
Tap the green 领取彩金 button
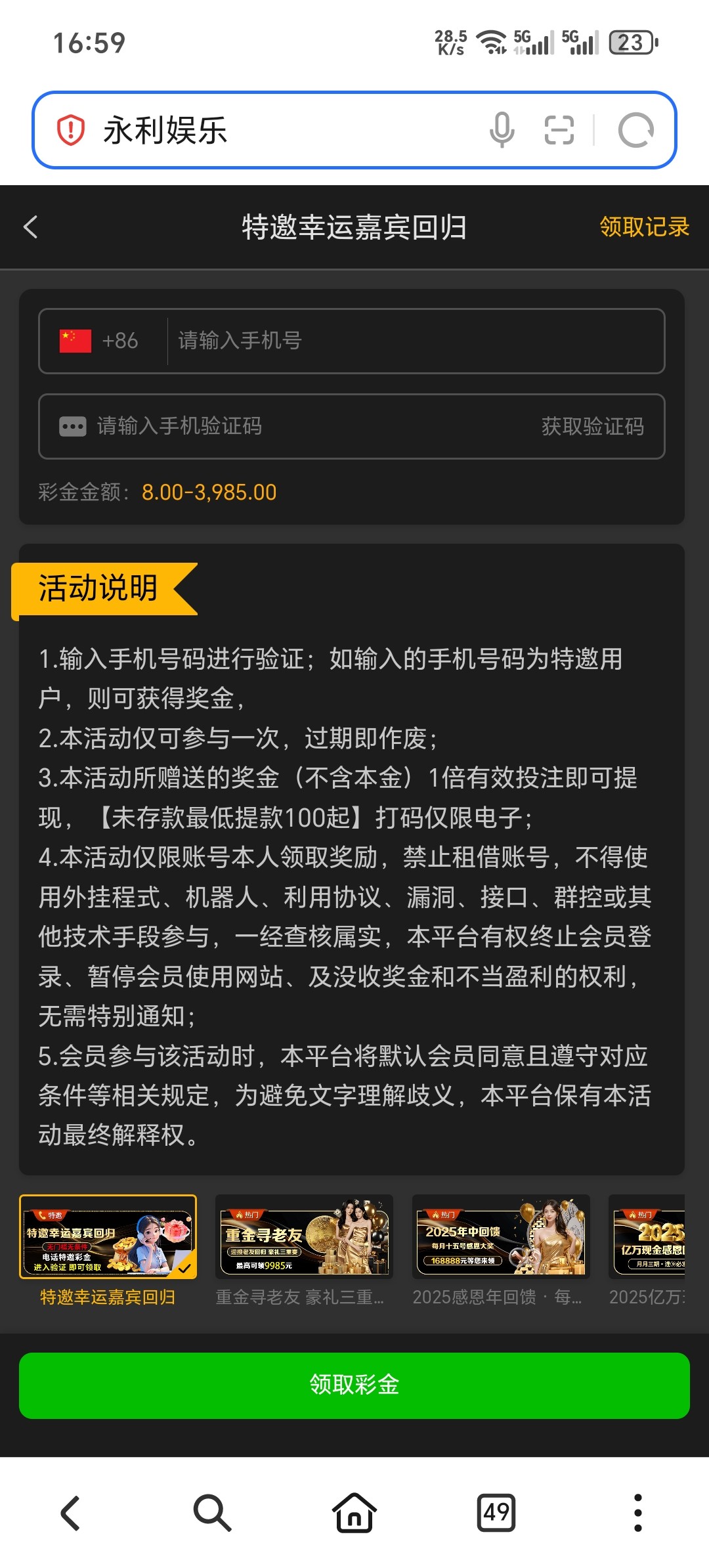354,1385
